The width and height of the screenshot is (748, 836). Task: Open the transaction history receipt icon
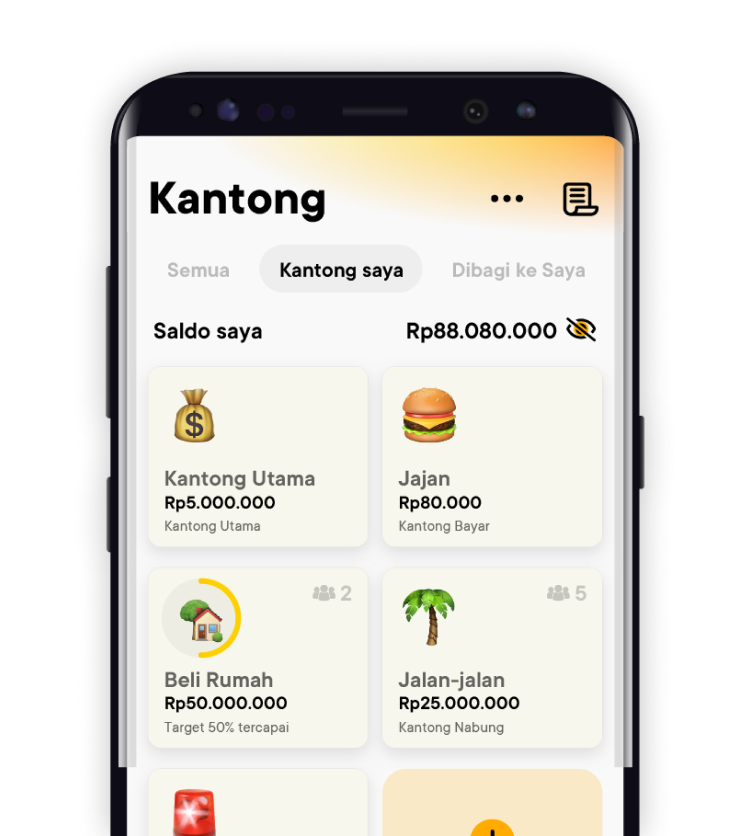coord(579,199)
